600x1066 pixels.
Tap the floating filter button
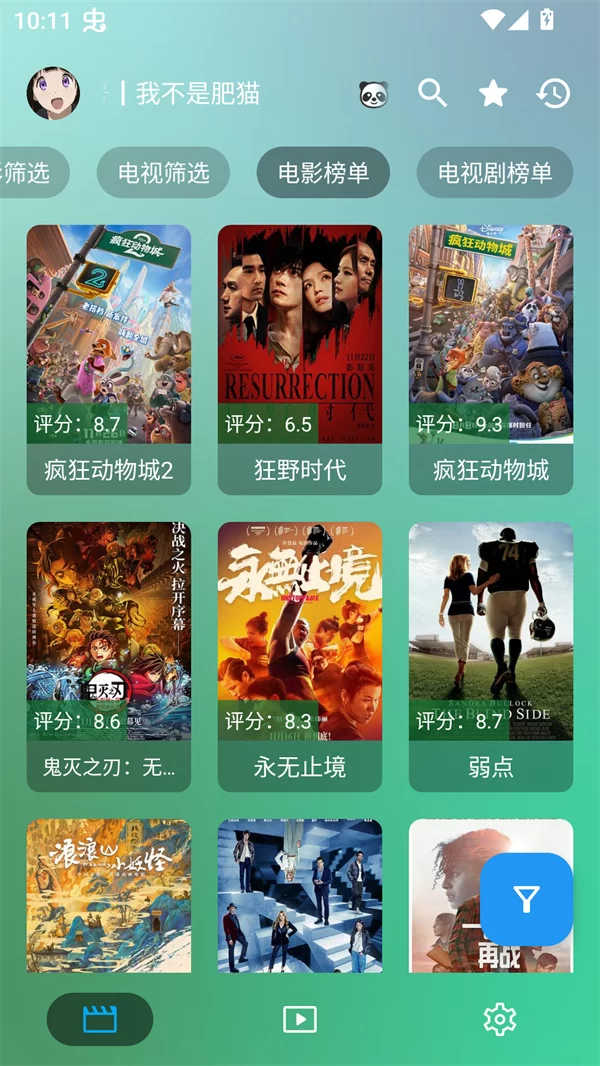point(526,899)
